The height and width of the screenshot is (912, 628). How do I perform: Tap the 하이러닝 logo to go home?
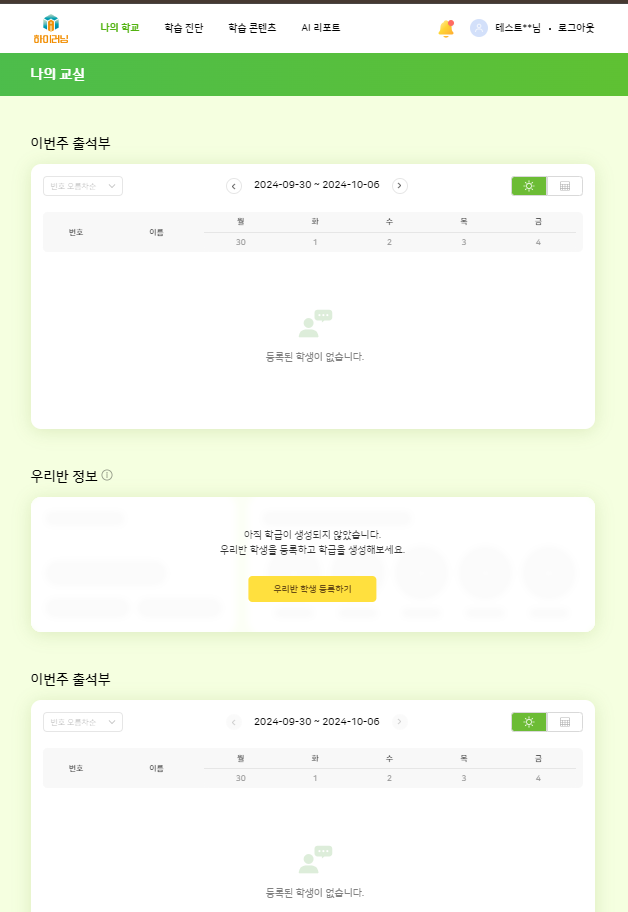pyautogui.click(x=50, y=30)
